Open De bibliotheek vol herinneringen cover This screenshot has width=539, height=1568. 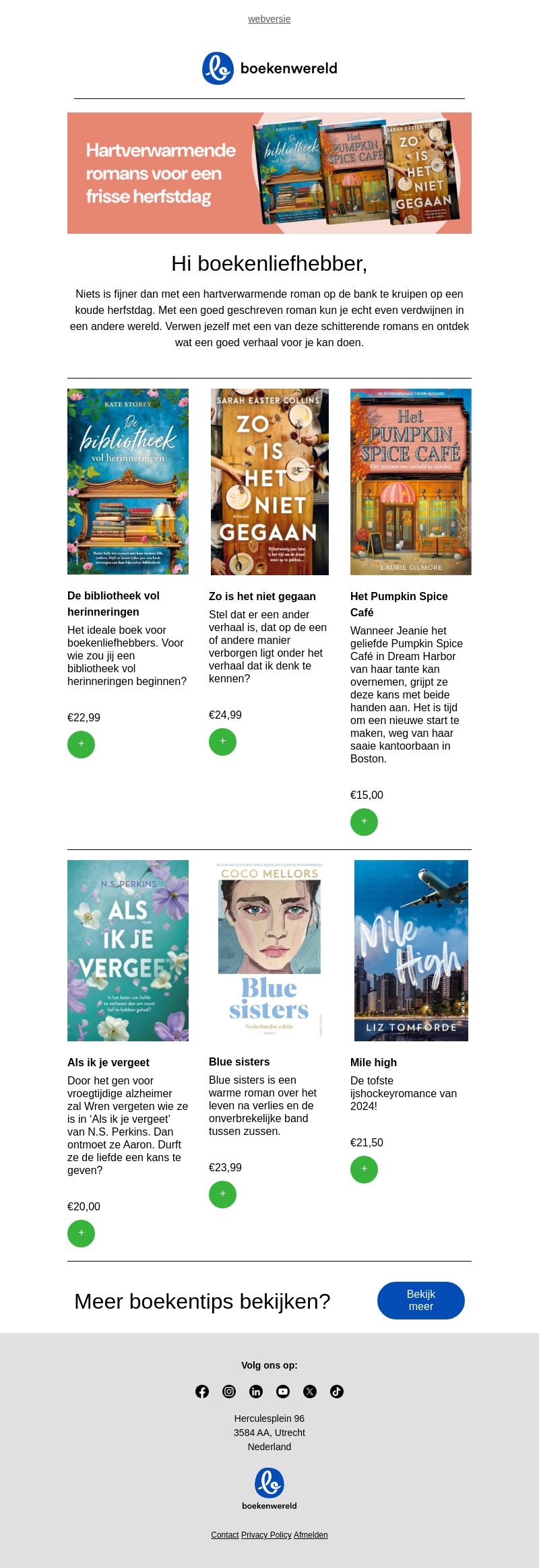point(128,481)
